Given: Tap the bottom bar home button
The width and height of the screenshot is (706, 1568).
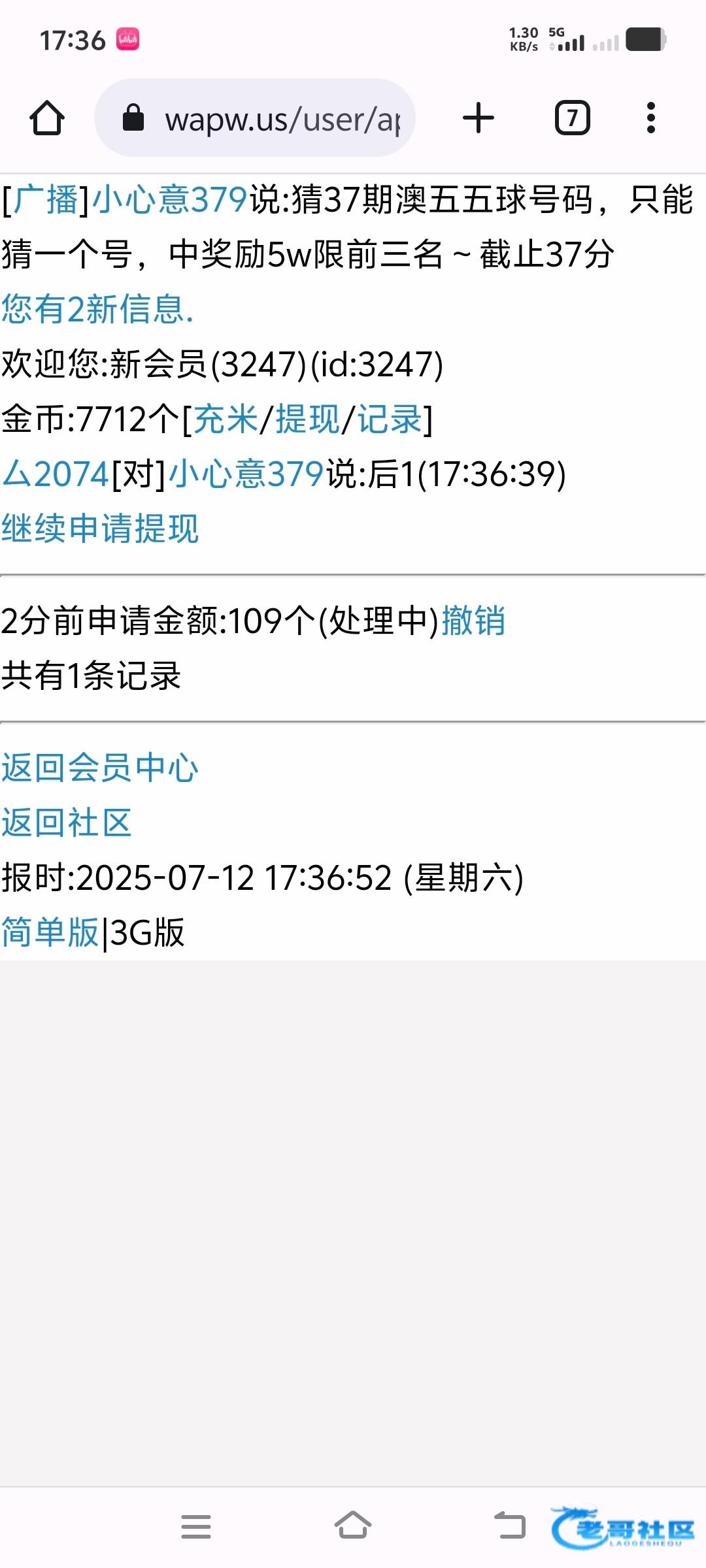Looking at the screenshot, I should point(353,1527).
